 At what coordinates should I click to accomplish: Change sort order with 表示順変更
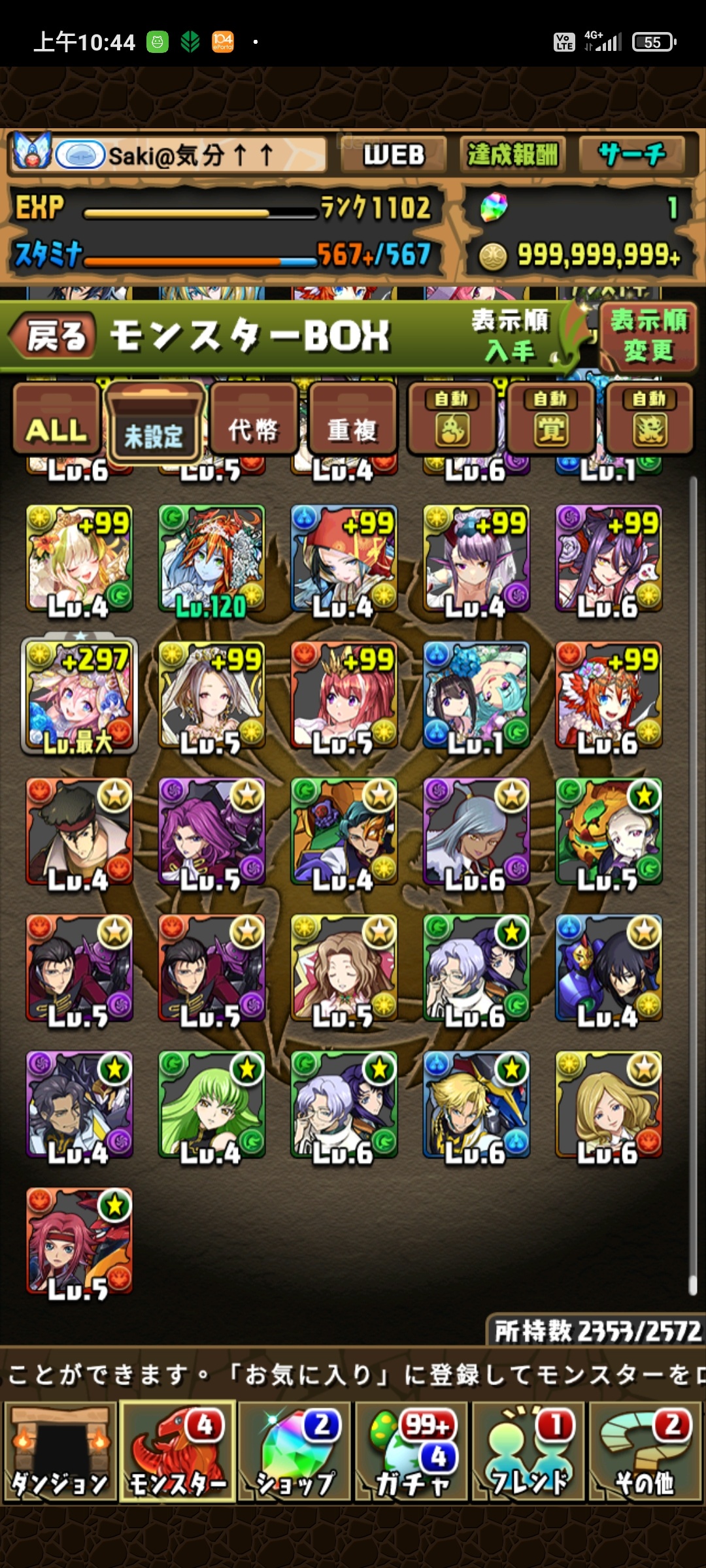click(648, 336)
